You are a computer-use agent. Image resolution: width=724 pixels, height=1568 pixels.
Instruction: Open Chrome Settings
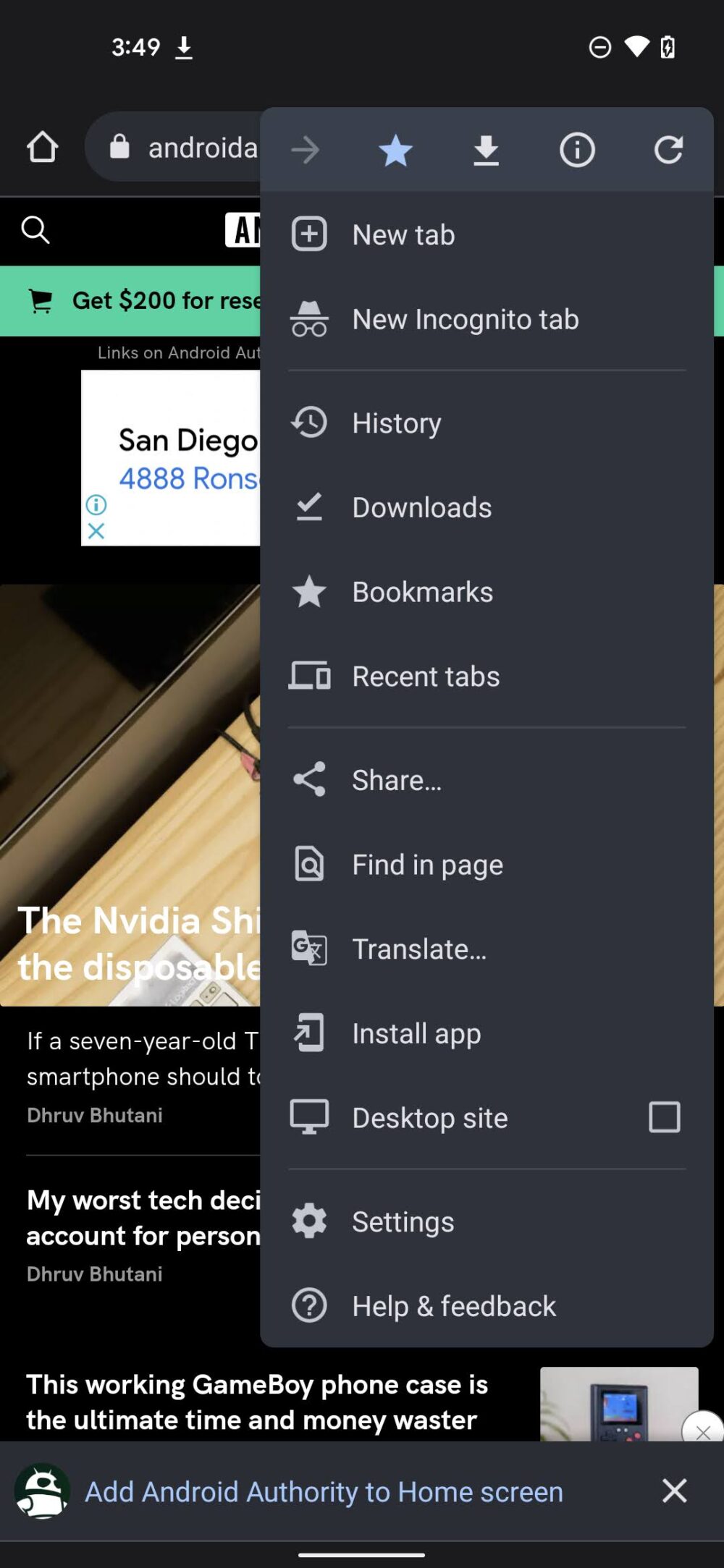point(403,1221)
